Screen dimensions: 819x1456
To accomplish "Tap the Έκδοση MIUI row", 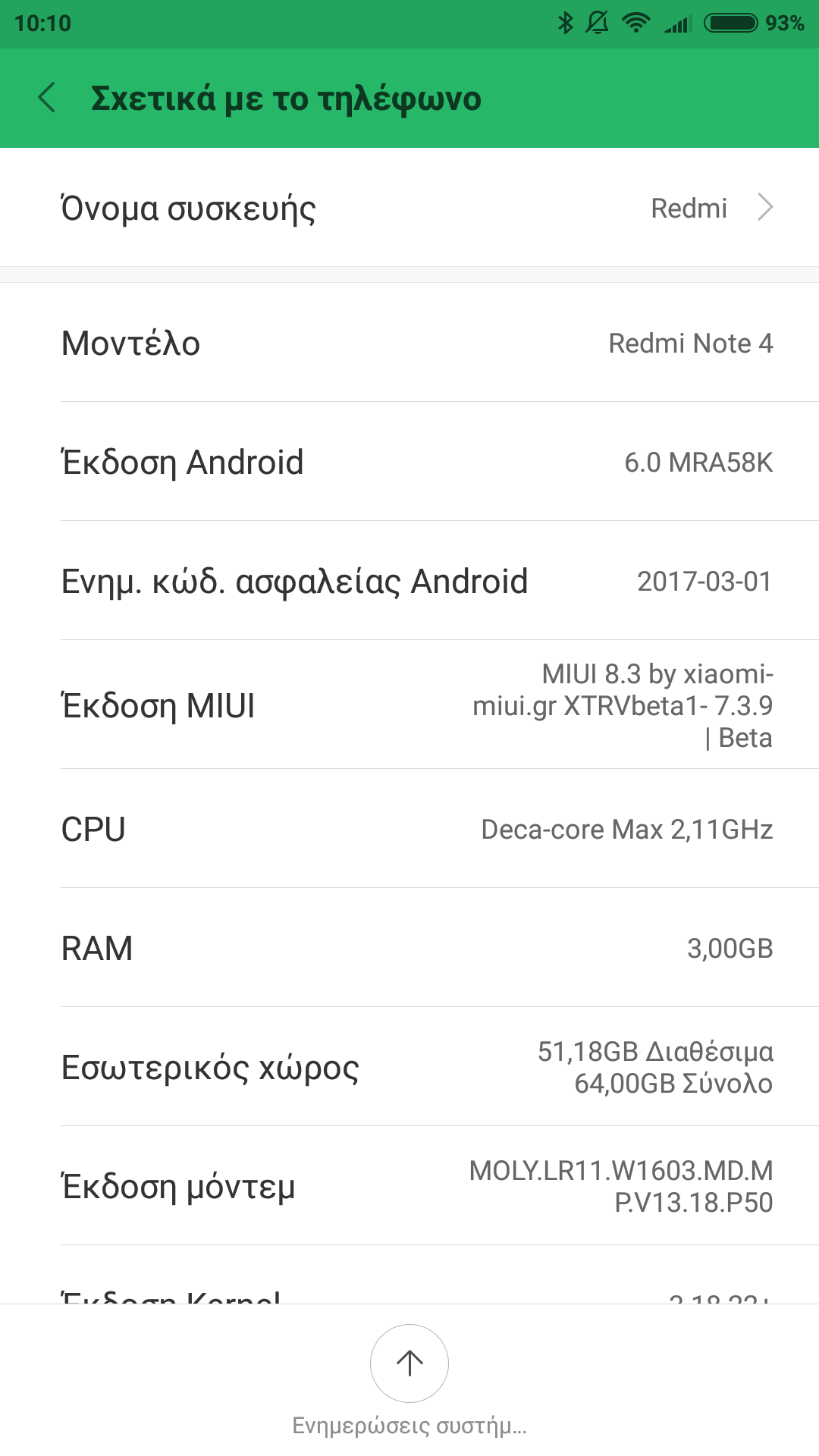I will click(409, 705).
